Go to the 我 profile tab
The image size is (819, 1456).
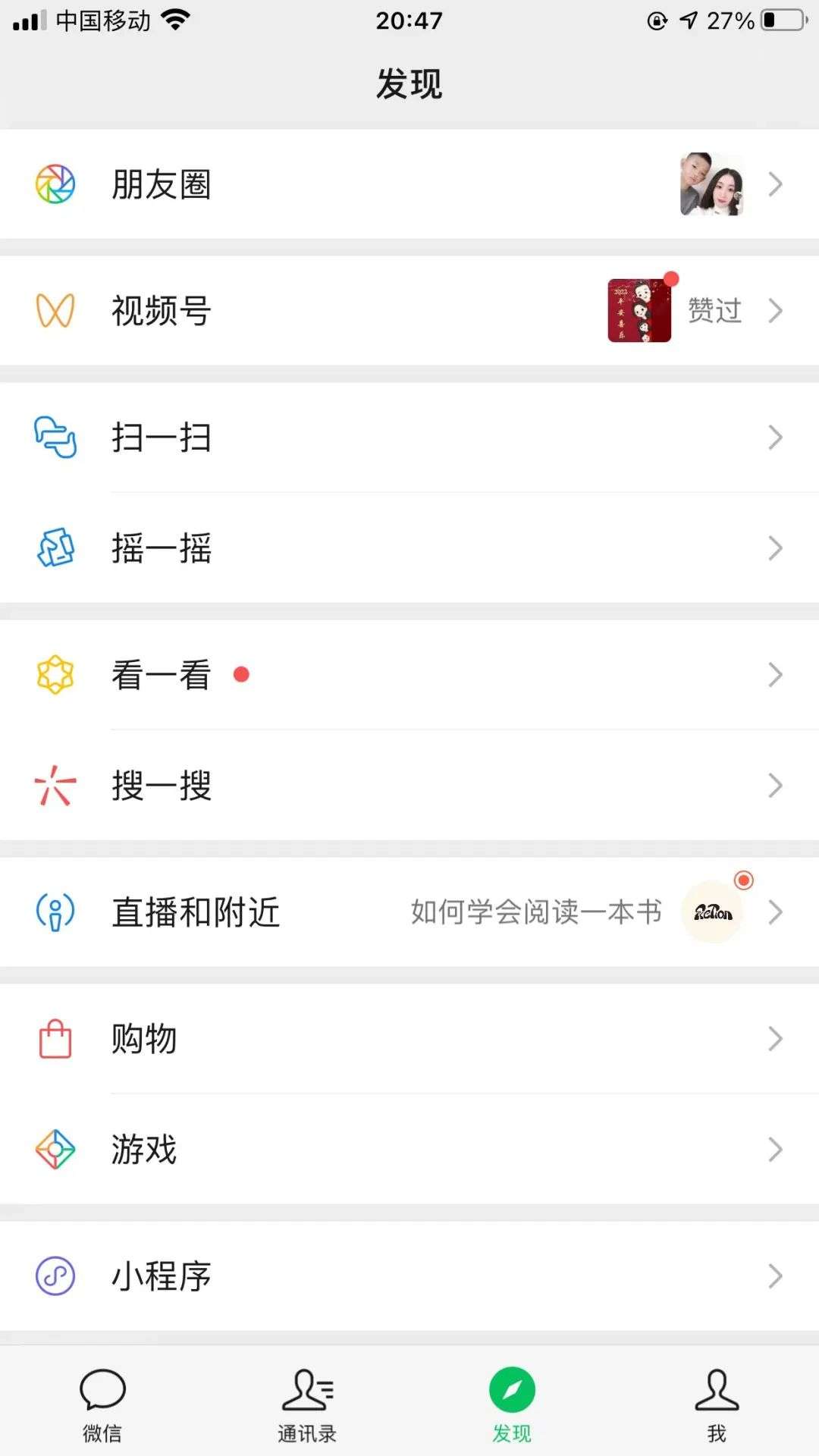717,1404
